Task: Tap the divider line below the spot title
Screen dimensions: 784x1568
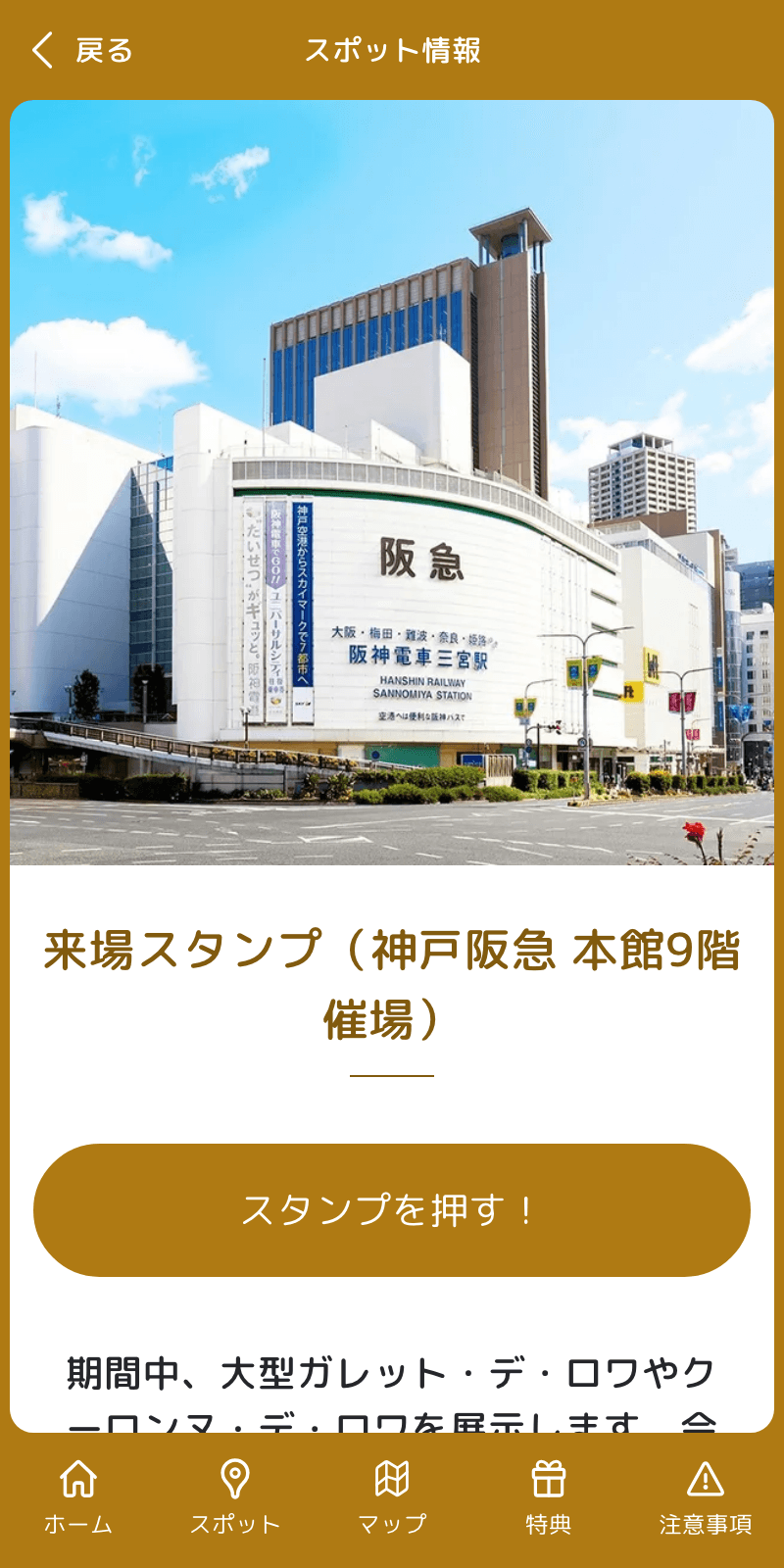Action: [392, 1071]
